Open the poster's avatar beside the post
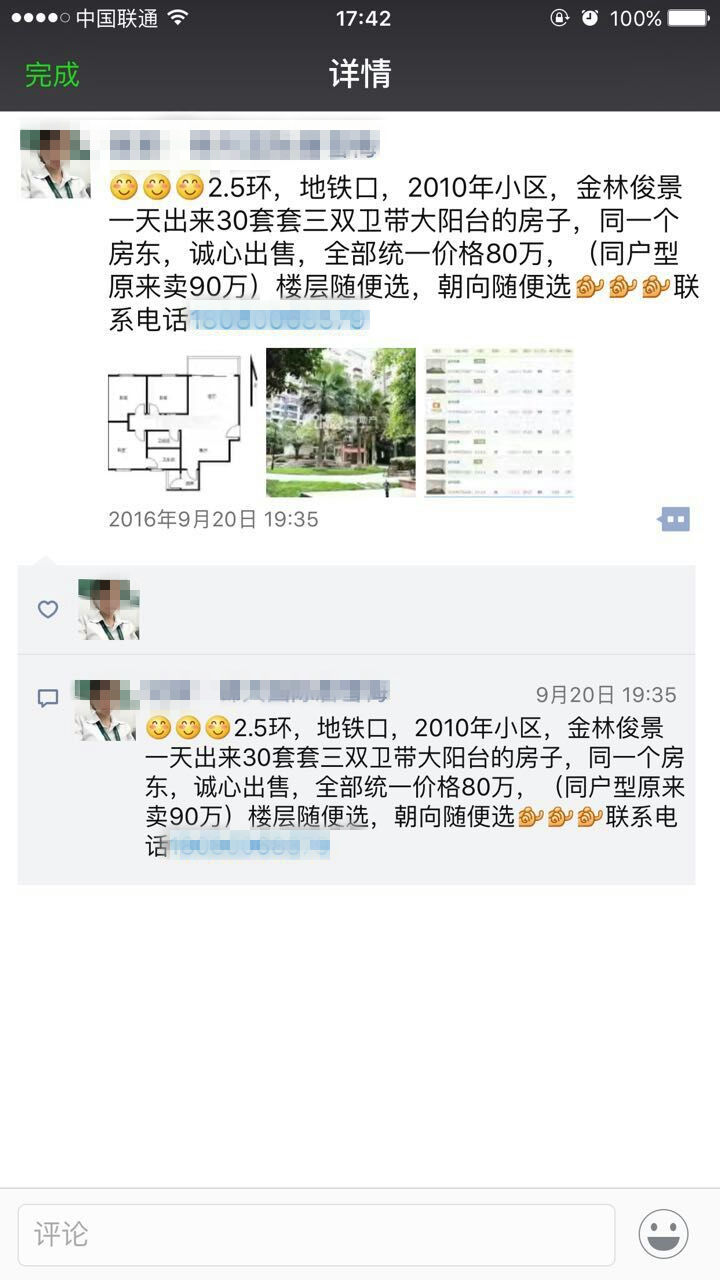The image size is (720, 1280). (55, 164)
